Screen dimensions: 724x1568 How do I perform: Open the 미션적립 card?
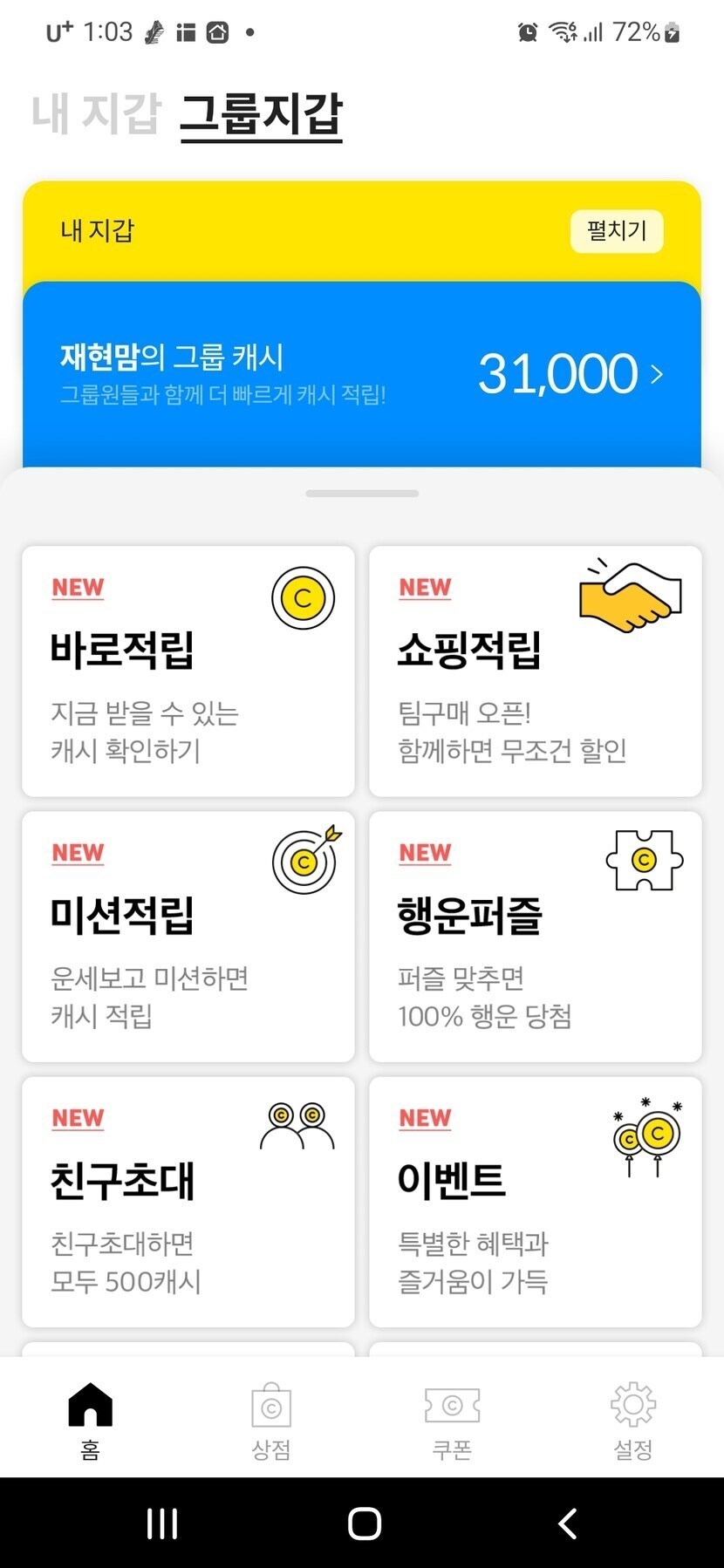188,936
